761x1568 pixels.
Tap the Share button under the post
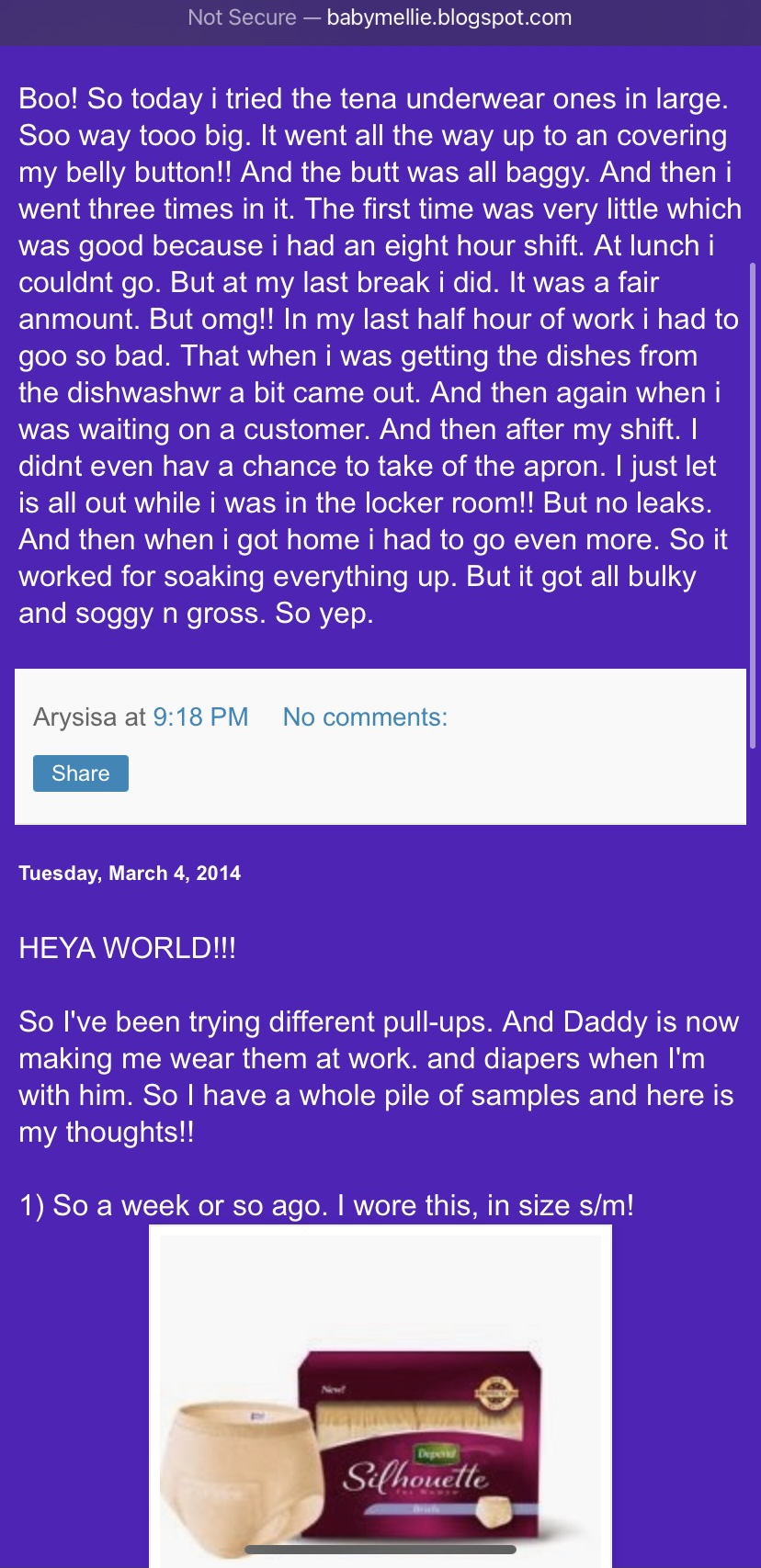click(81, 773)
